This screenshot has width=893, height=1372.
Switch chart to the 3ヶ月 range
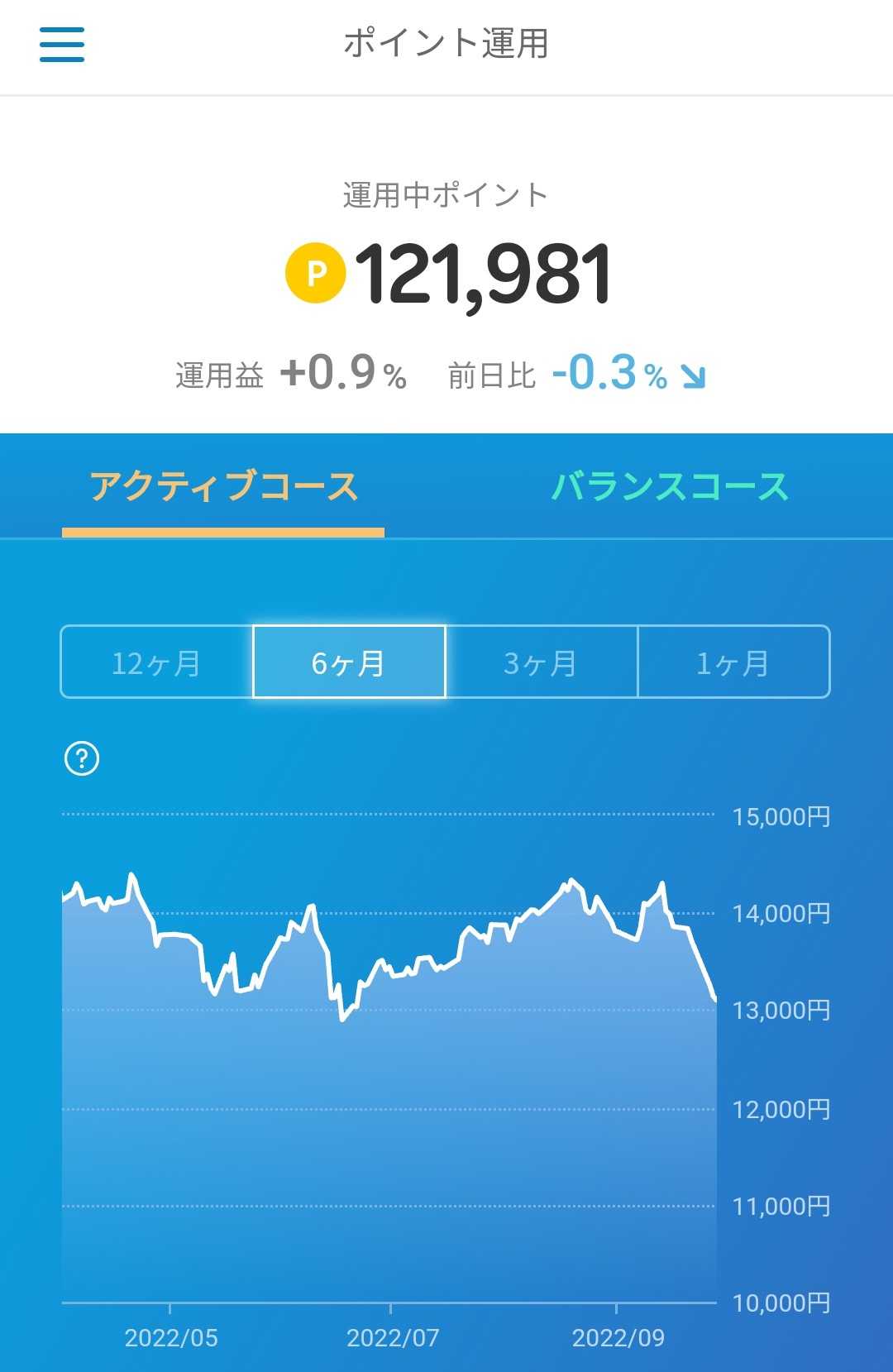[542, 662]
